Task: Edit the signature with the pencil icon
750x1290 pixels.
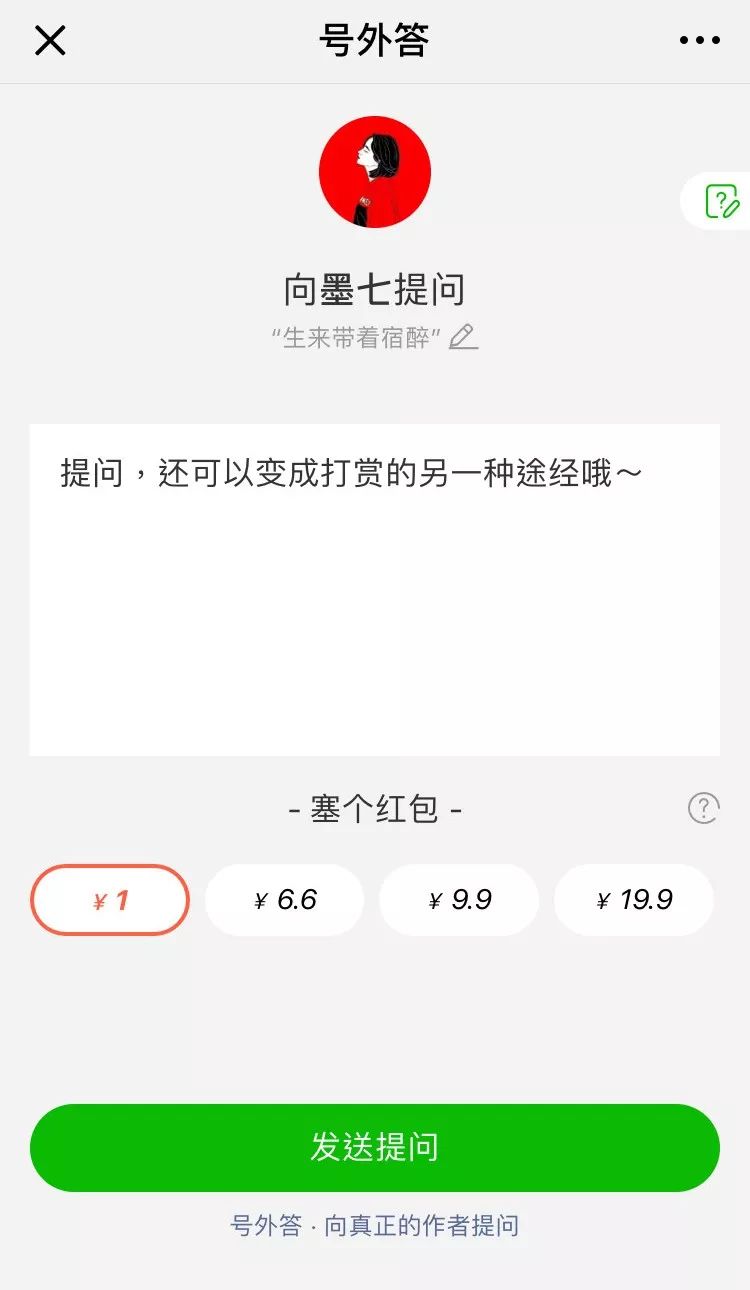Action: (463, 337)
